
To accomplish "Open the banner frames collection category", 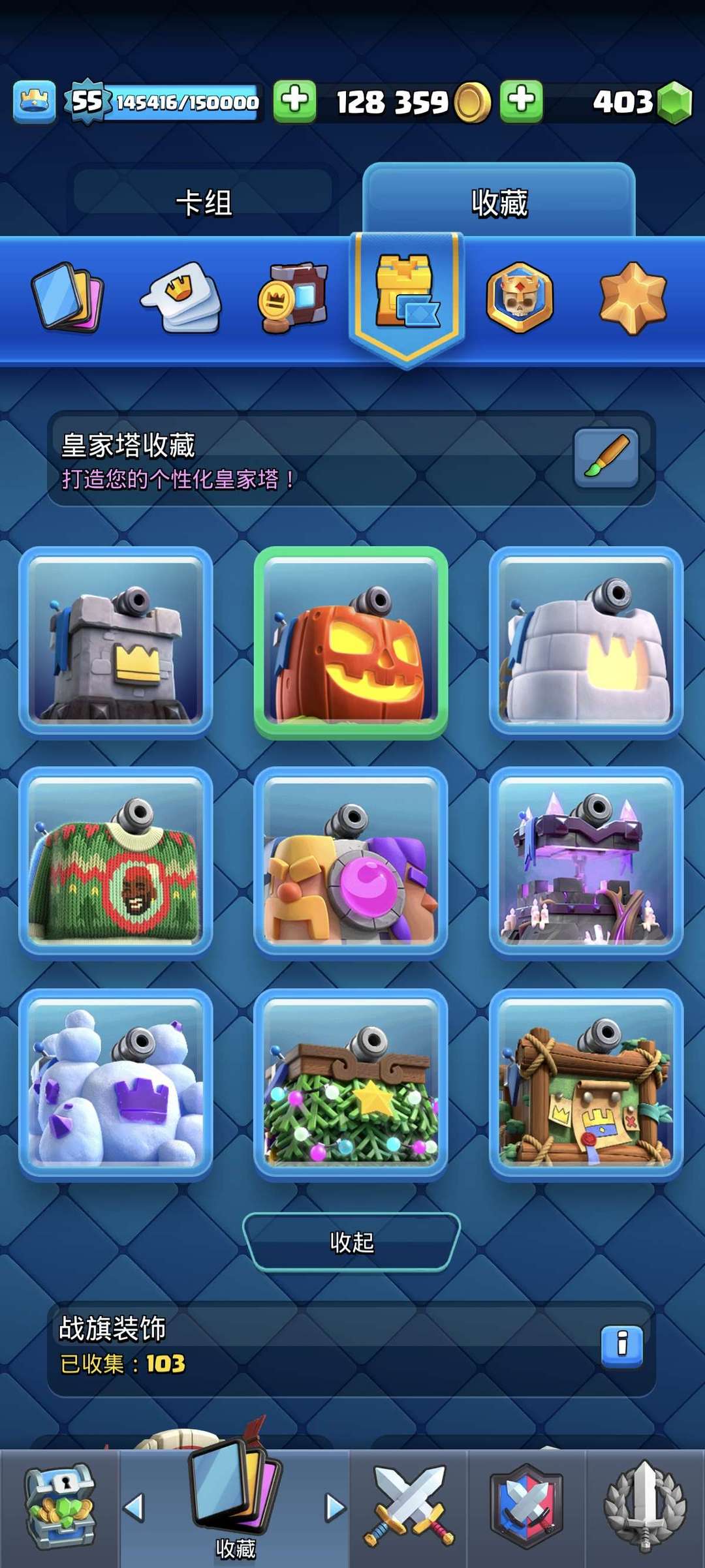I will point(294,297).
